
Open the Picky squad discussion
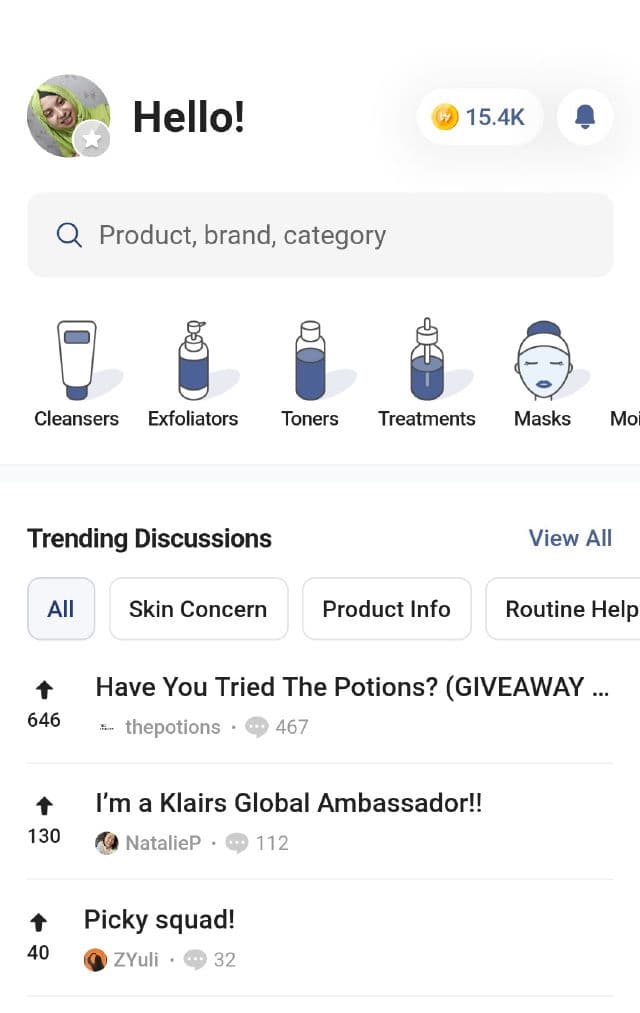[x=160, y=920]
